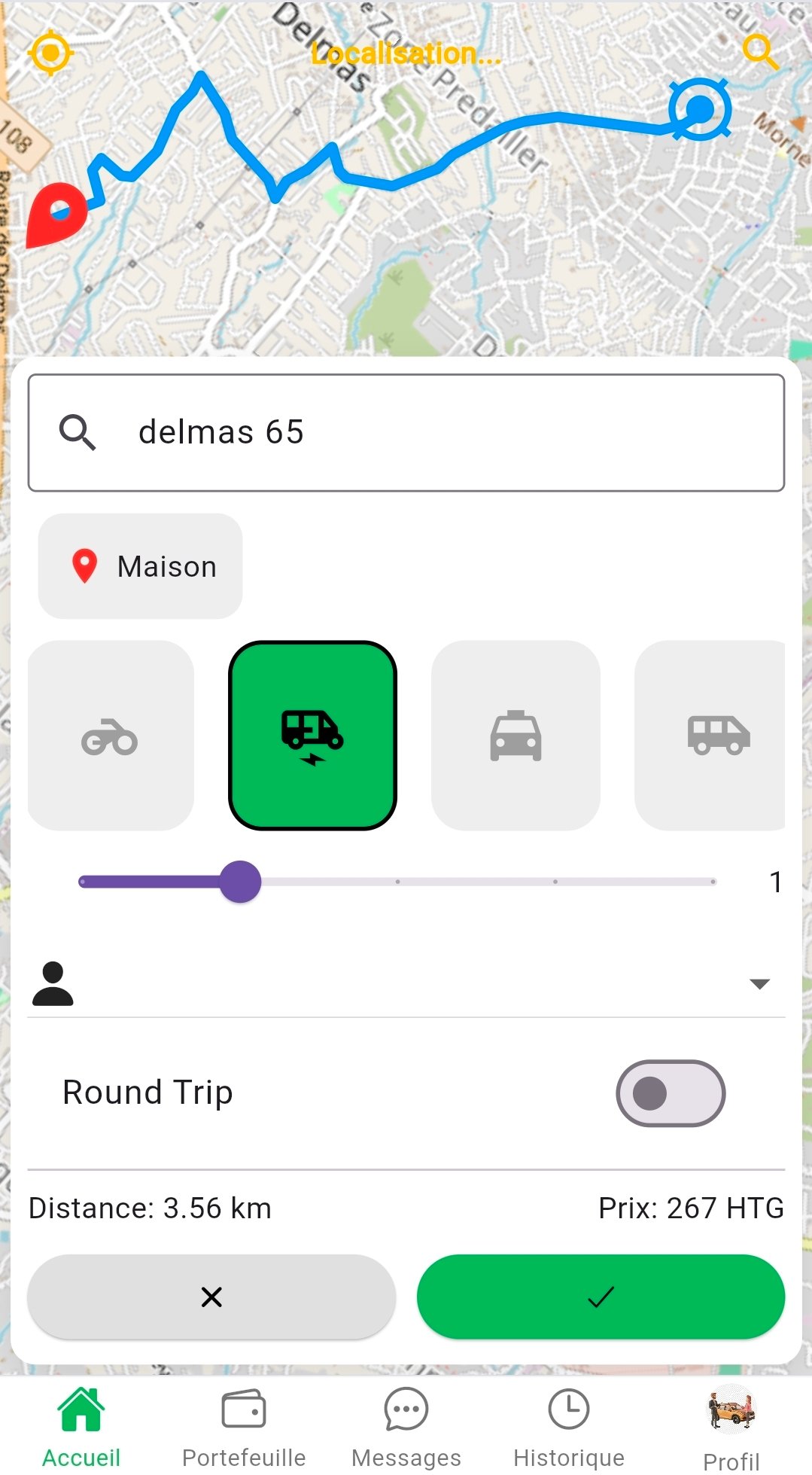This screenshot has height=1475, width=812.
Task: Click the passenger person icon
Action: [53, 981]
